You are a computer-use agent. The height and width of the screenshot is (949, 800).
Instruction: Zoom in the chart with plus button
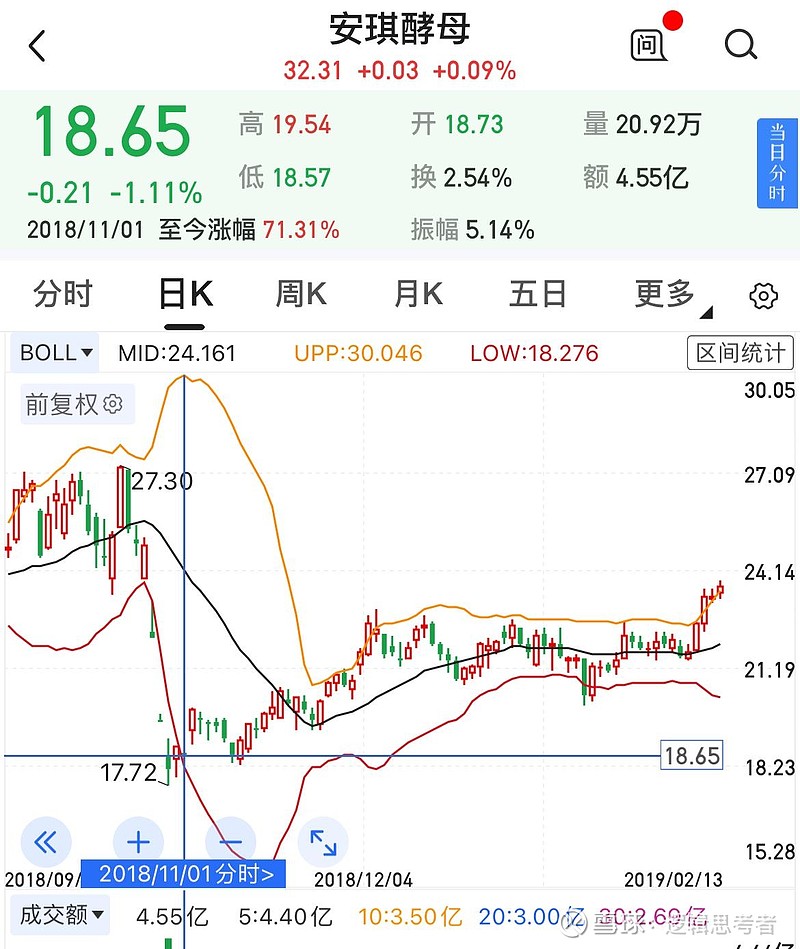(138, 842)
